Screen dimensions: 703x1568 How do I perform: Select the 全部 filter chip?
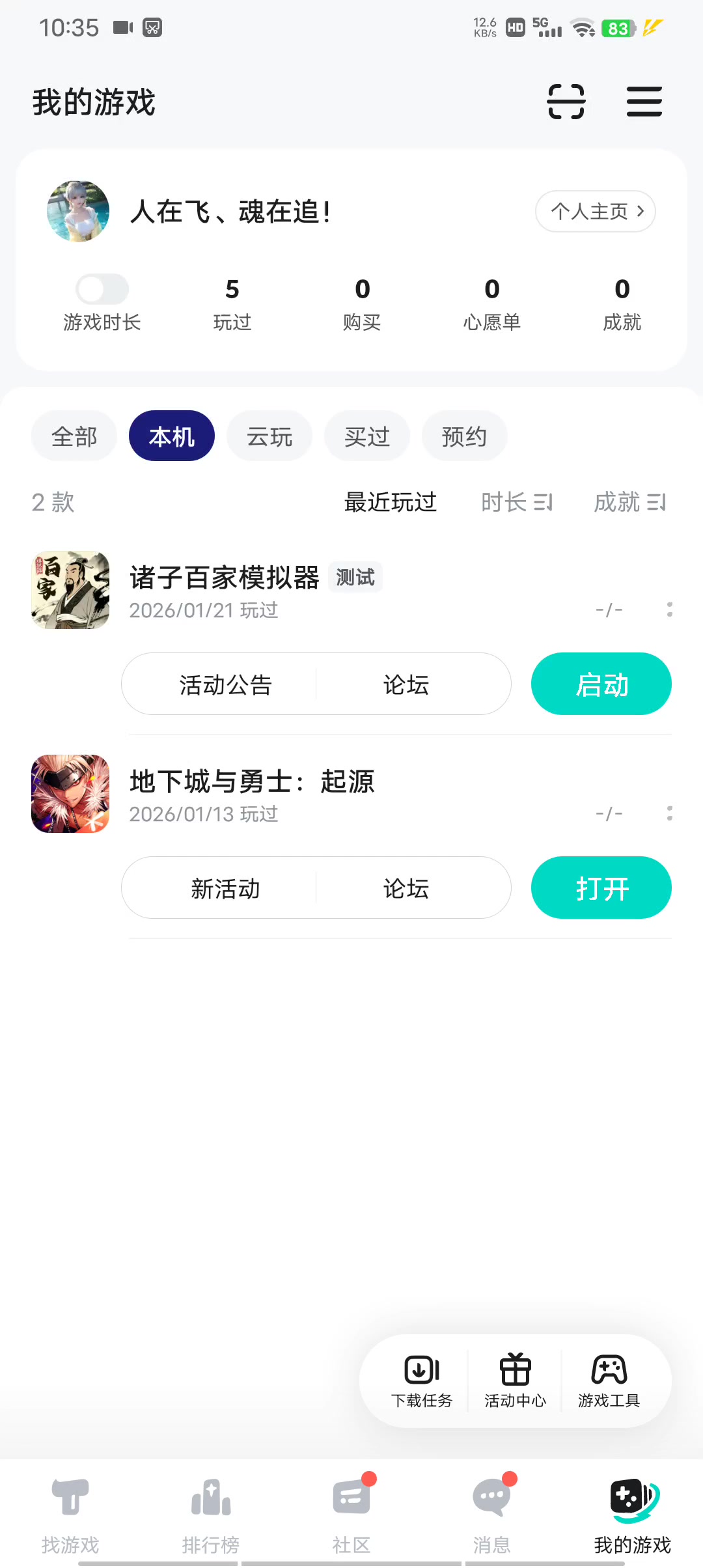[x=74, y=436]
